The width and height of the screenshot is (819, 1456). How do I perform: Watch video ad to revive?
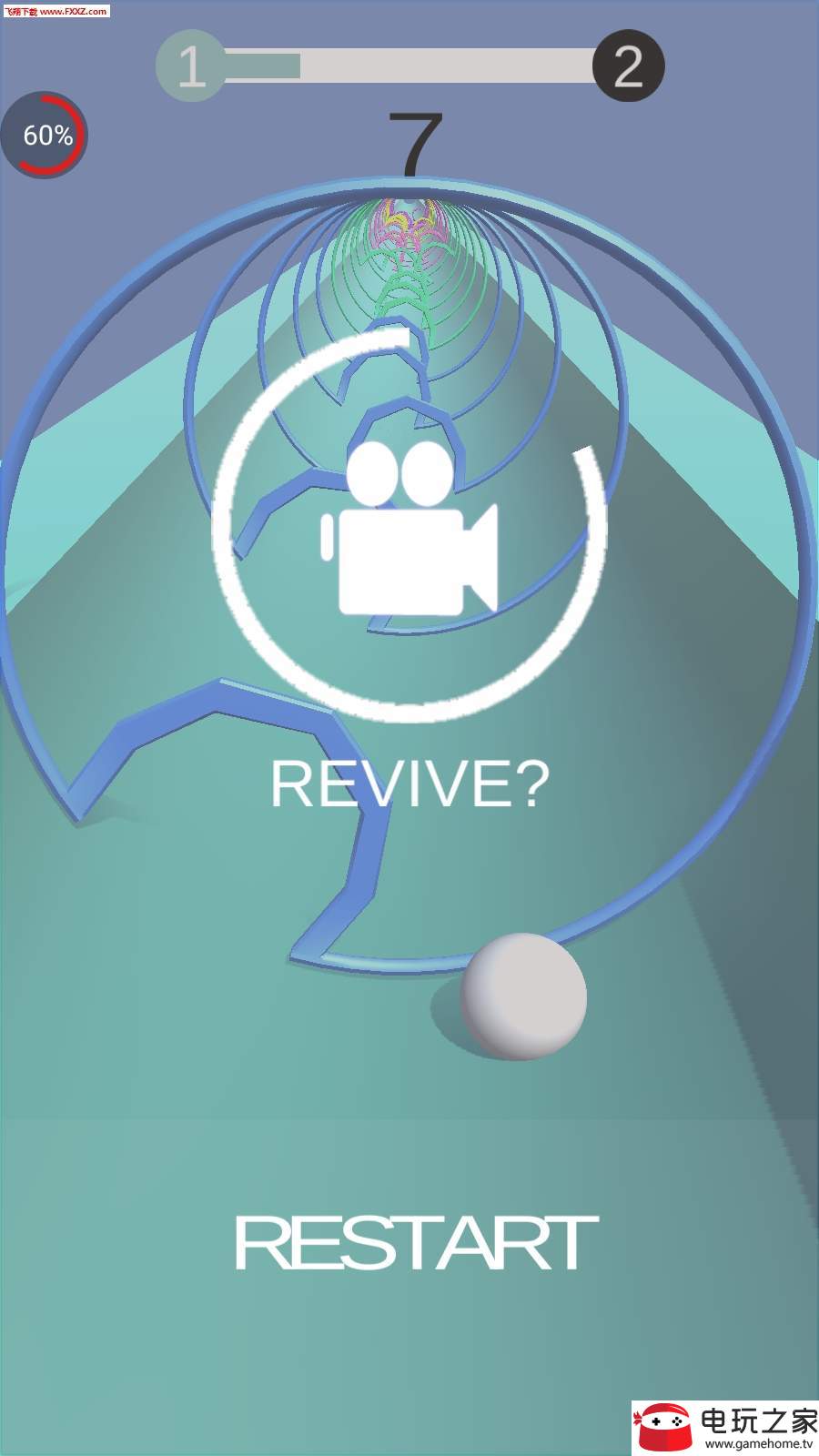point(409,528)
